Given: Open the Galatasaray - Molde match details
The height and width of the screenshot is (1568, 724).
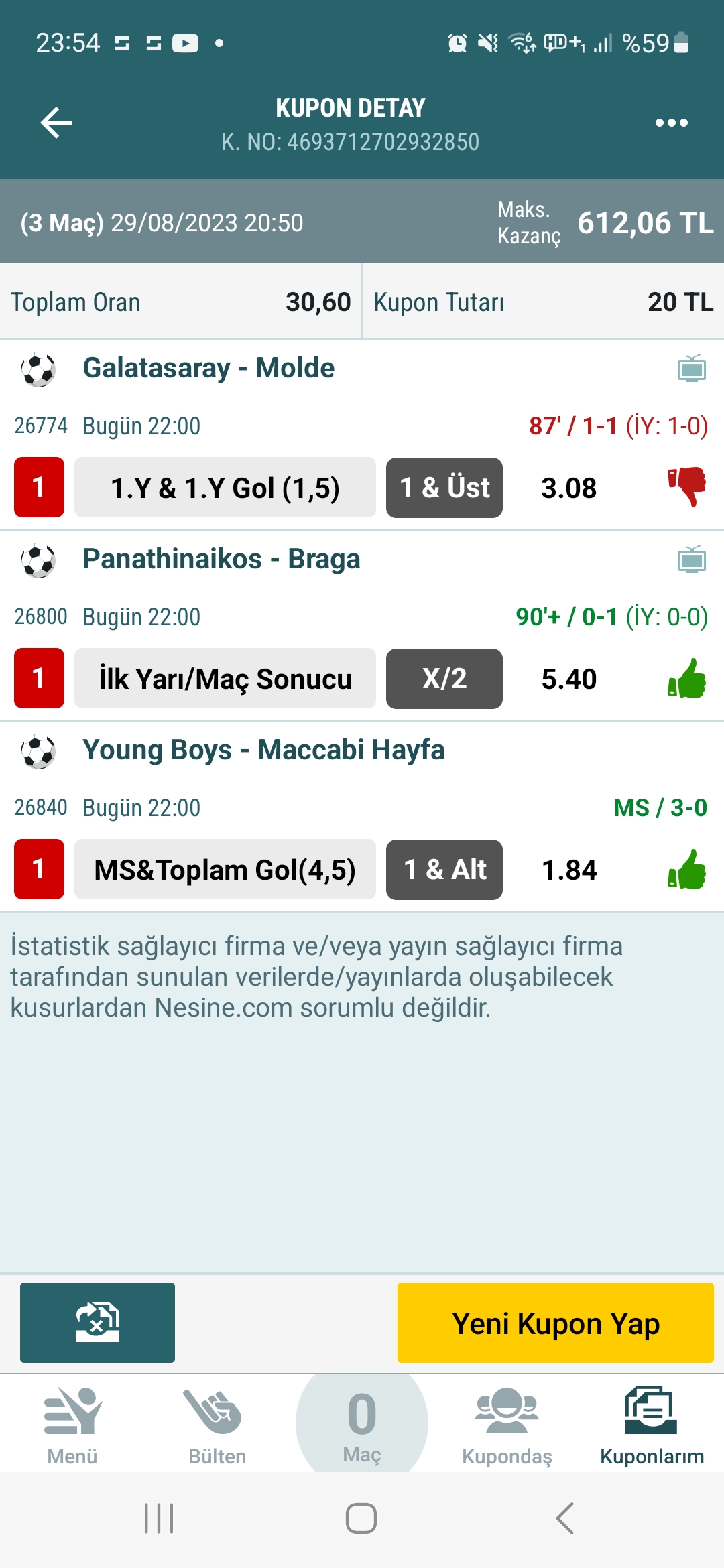Looking at the screenshot, I should [x=208, y=368].
